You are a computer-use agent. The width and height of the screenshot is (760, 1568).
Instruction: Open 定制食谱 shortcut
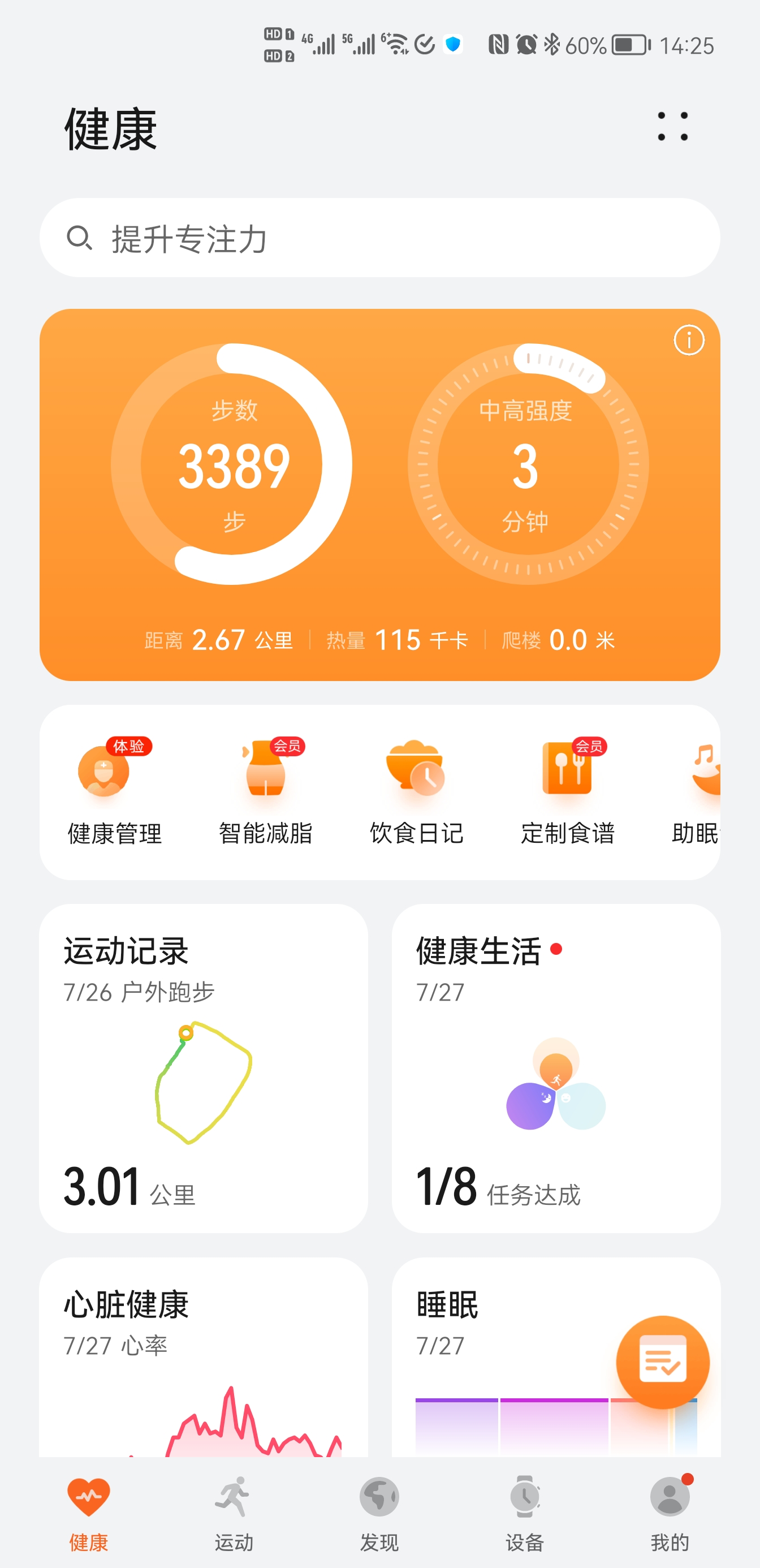[568, 791]
